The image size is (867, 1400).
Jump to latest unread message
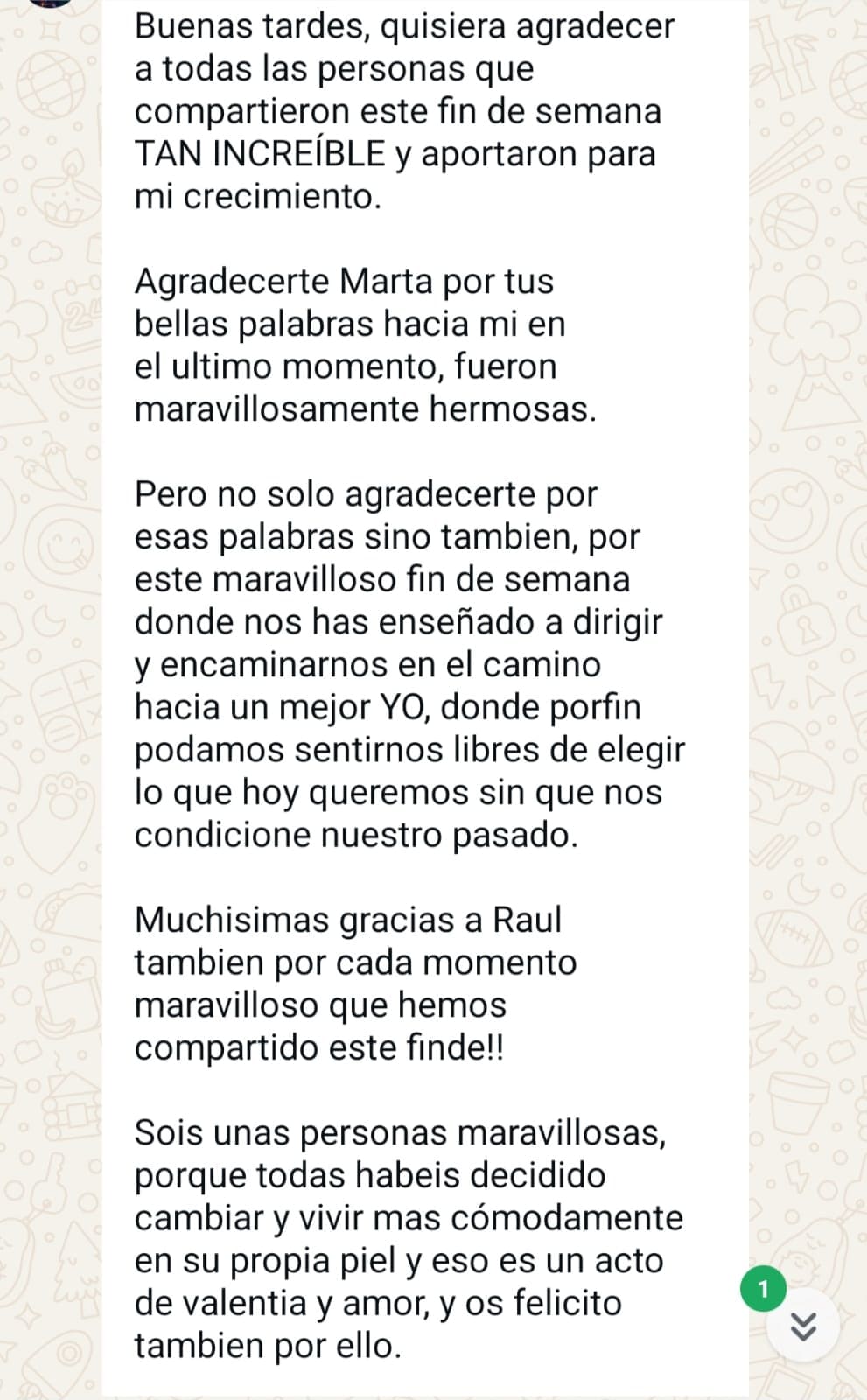(x=803, y=1326)
